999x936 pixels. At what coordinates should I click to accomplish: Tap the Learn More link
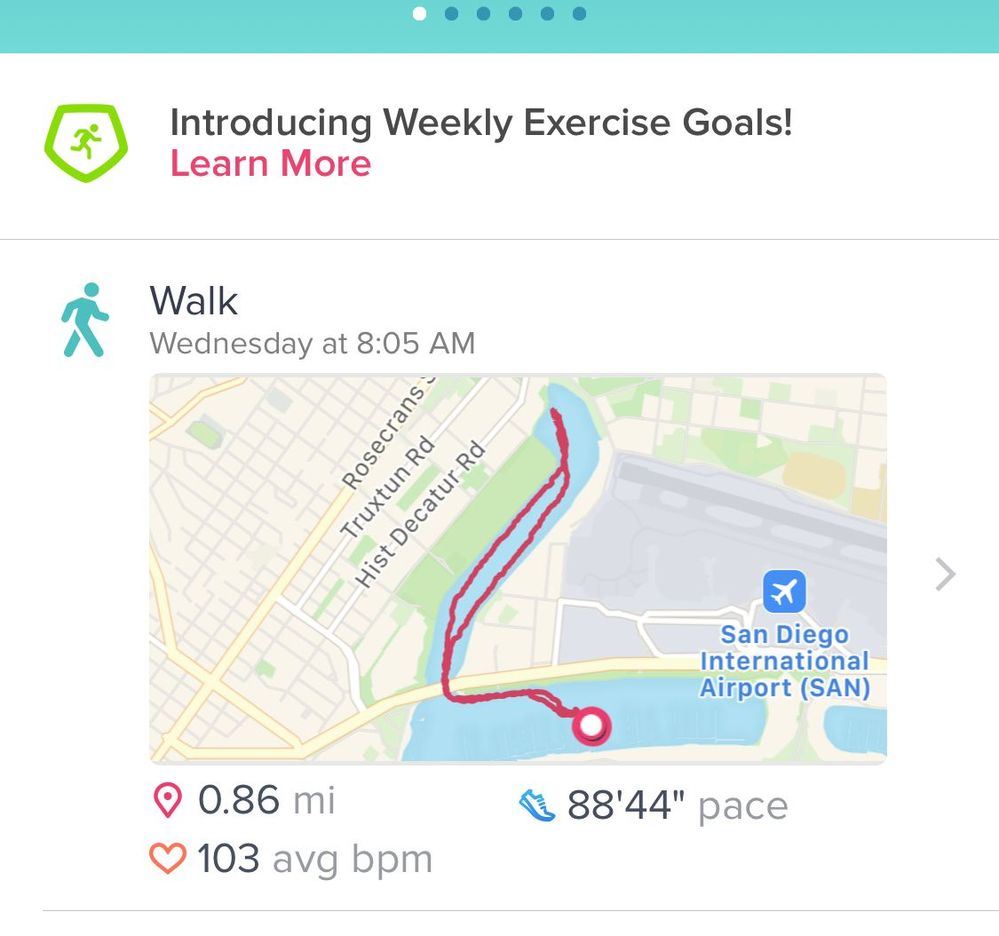pos(270,163)
